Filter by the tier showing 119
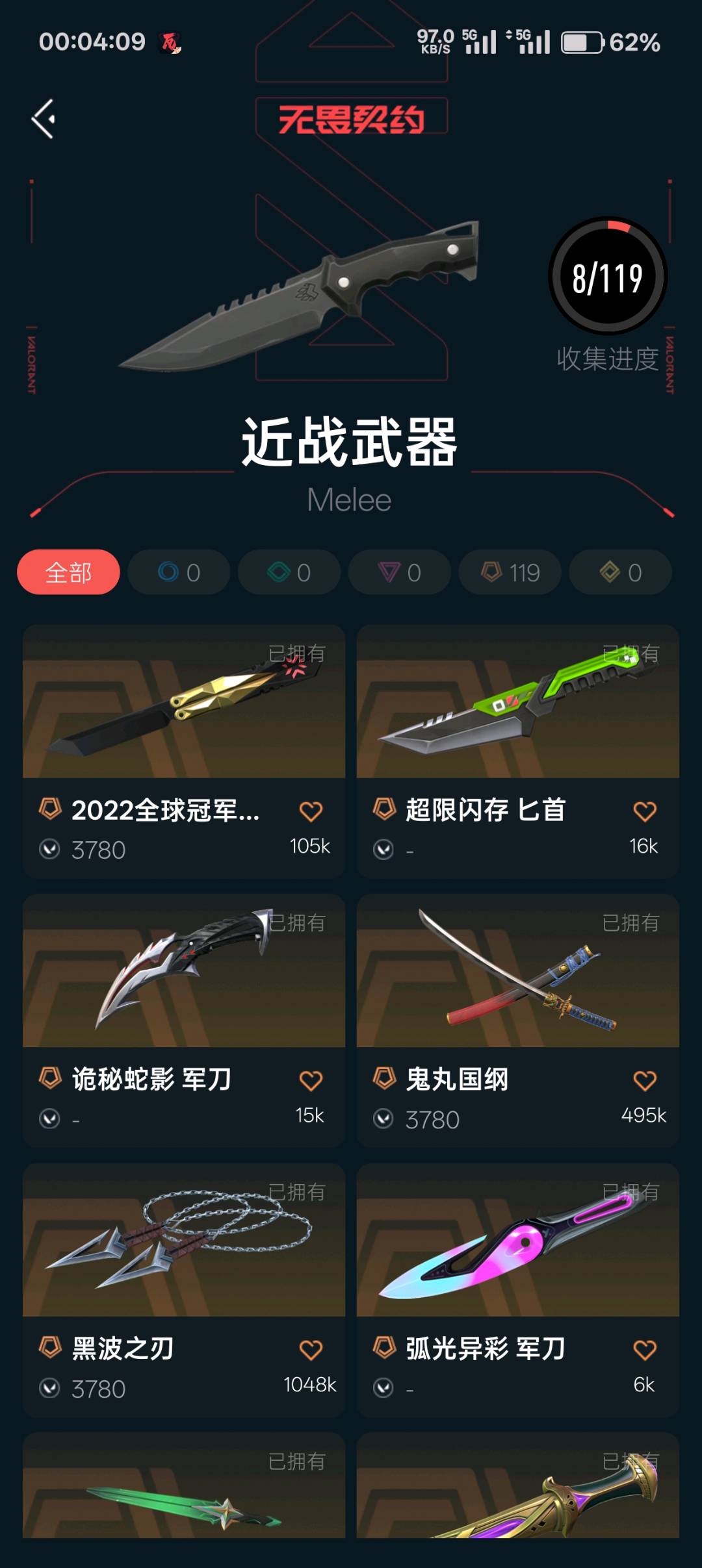Image resolution: width=702 pixels, height=1568 pixels. [510, 572]
